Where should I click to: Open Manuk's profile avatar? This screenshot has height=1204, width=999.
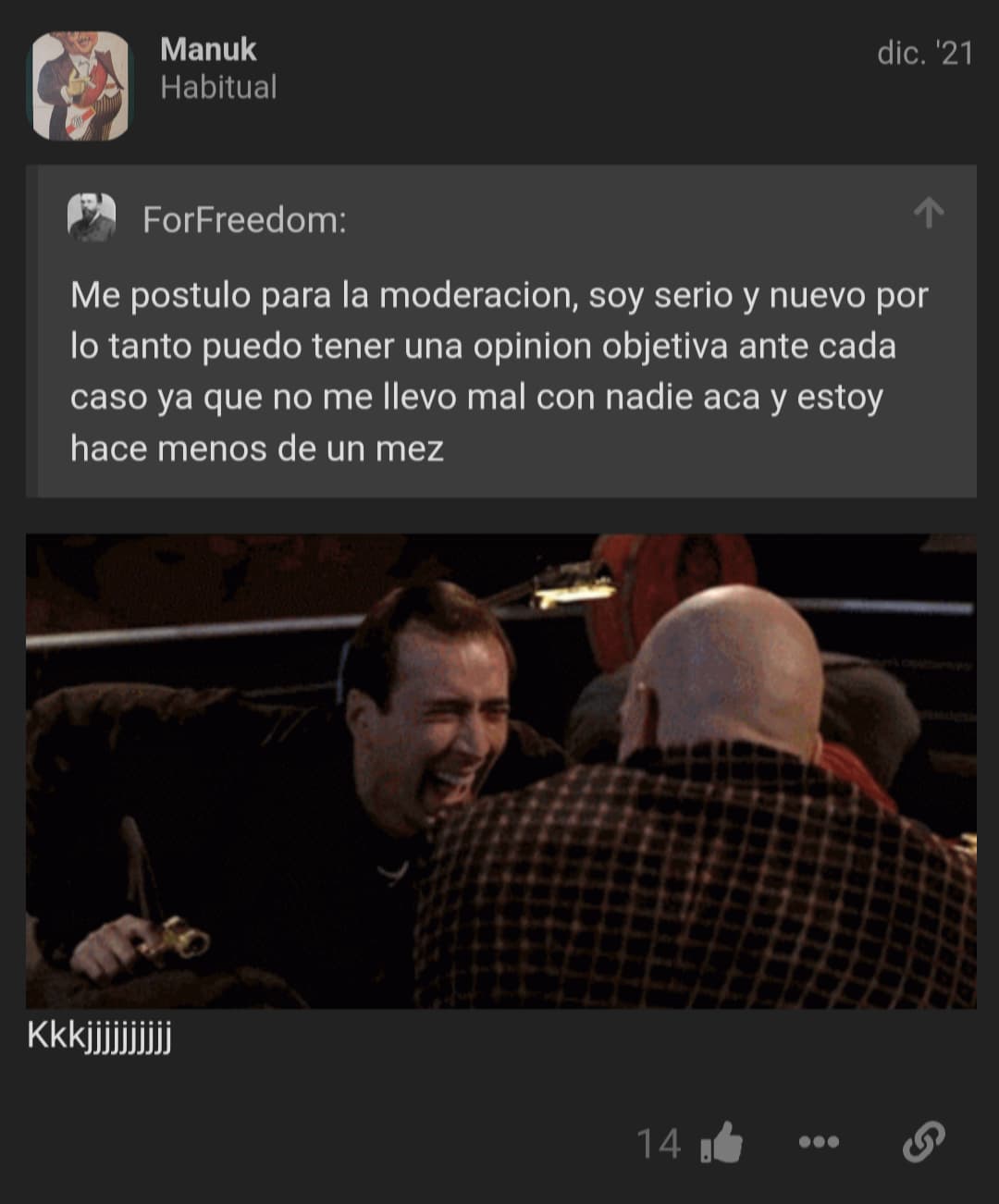click(x=80, y=86)
